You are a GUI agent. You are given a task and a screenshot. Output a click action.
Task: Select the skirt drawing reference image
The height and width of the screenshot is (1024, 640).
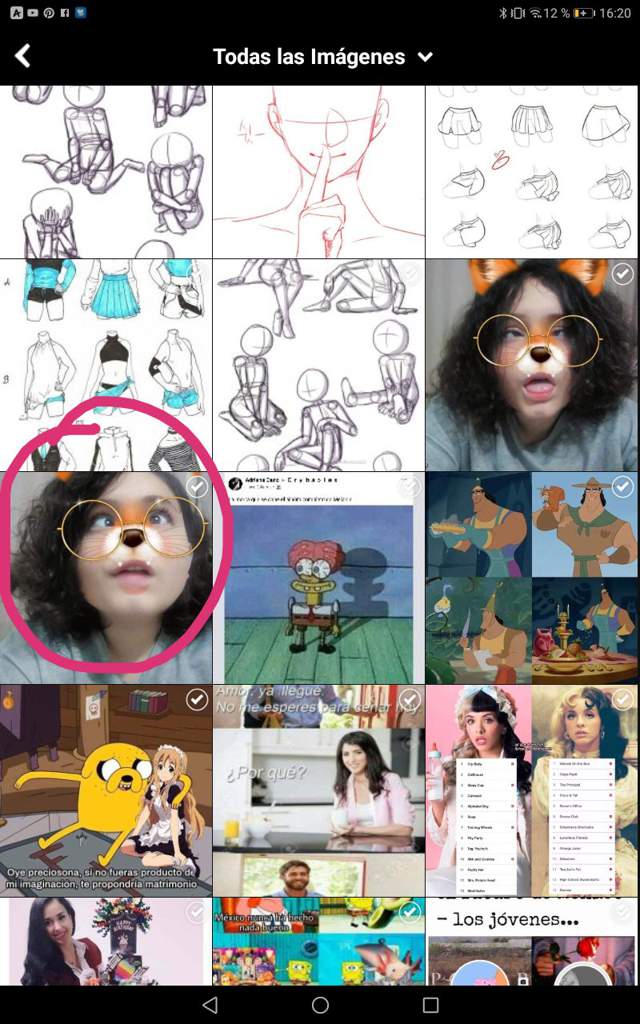tap(532, 172)
